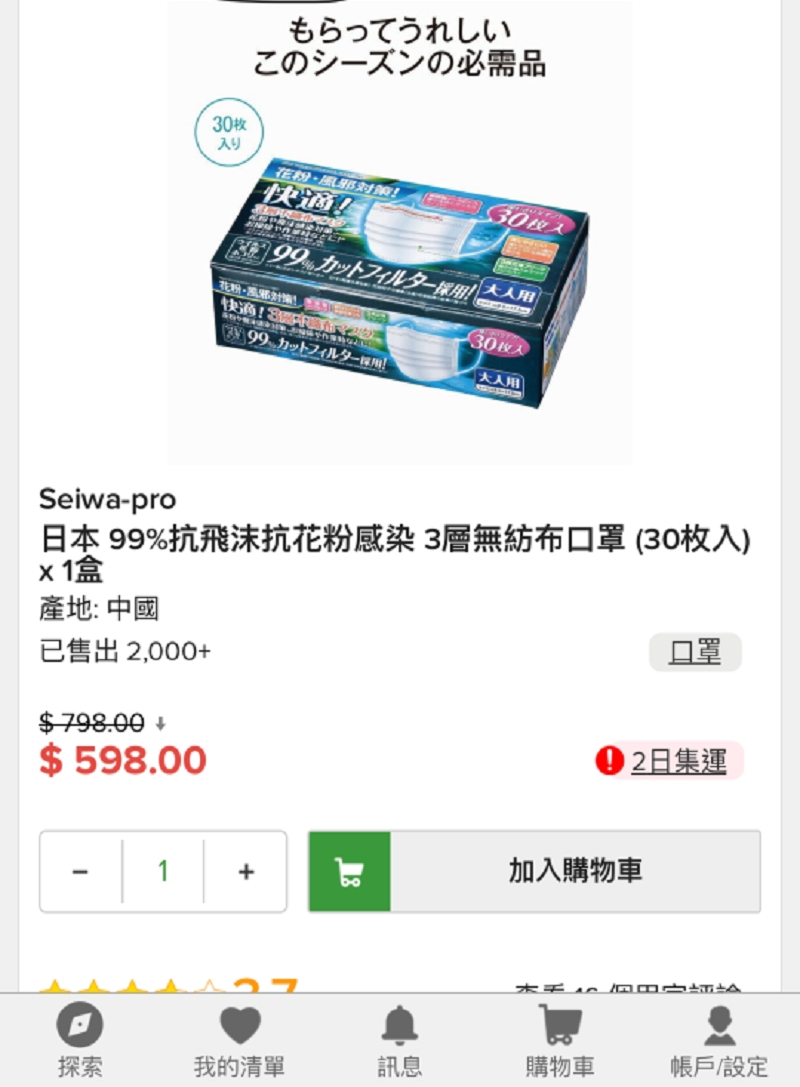Open 我的清單 wishlist tab

240,1040
